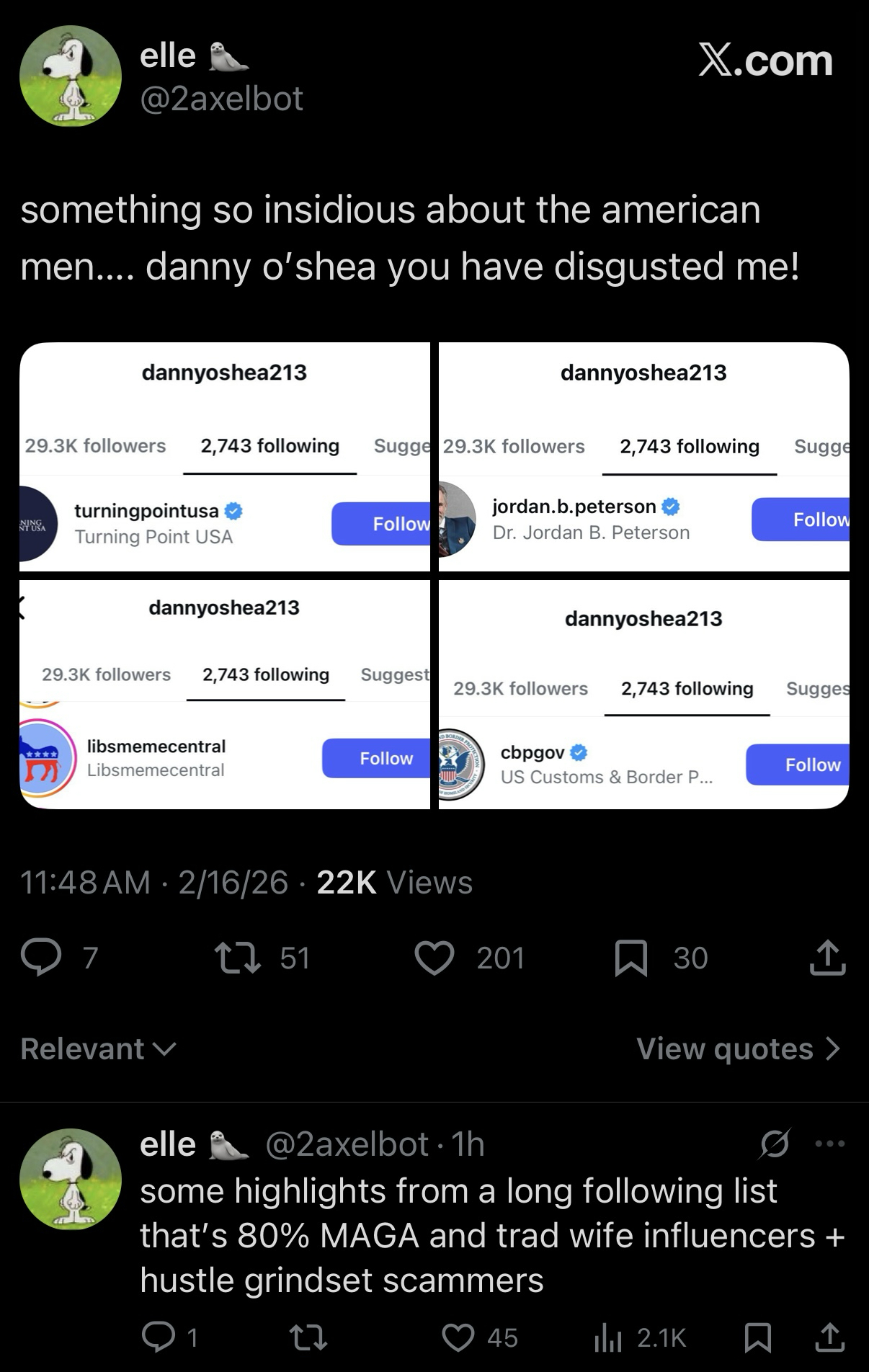Open the libsmemecentral screenshot image
The width and height of the screenshot is (869, 1372).
click(x=224, y=695)
